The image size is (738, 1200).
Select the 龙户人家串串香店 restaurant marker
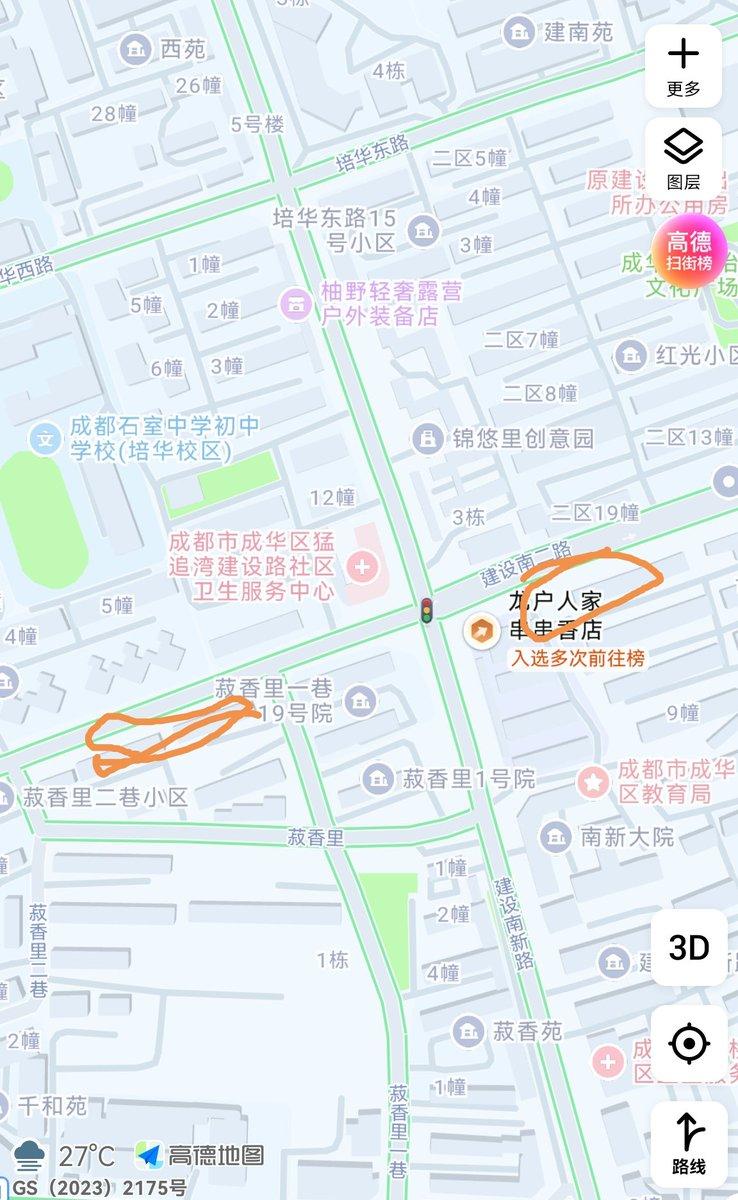coord(483,631)
